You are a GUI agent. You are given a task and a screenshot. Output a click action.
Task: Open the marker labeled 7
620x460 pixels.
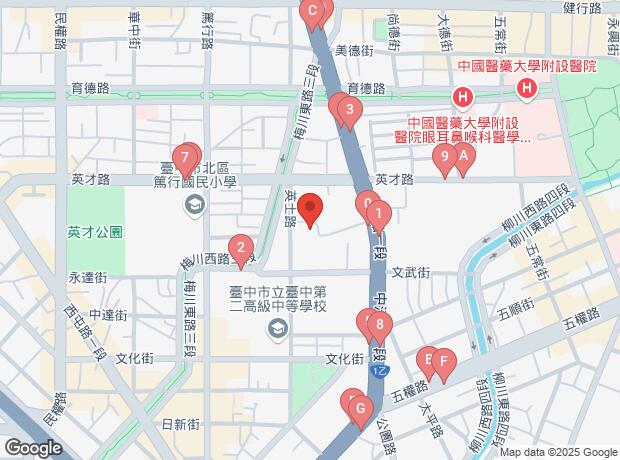[x=184, y=158]
